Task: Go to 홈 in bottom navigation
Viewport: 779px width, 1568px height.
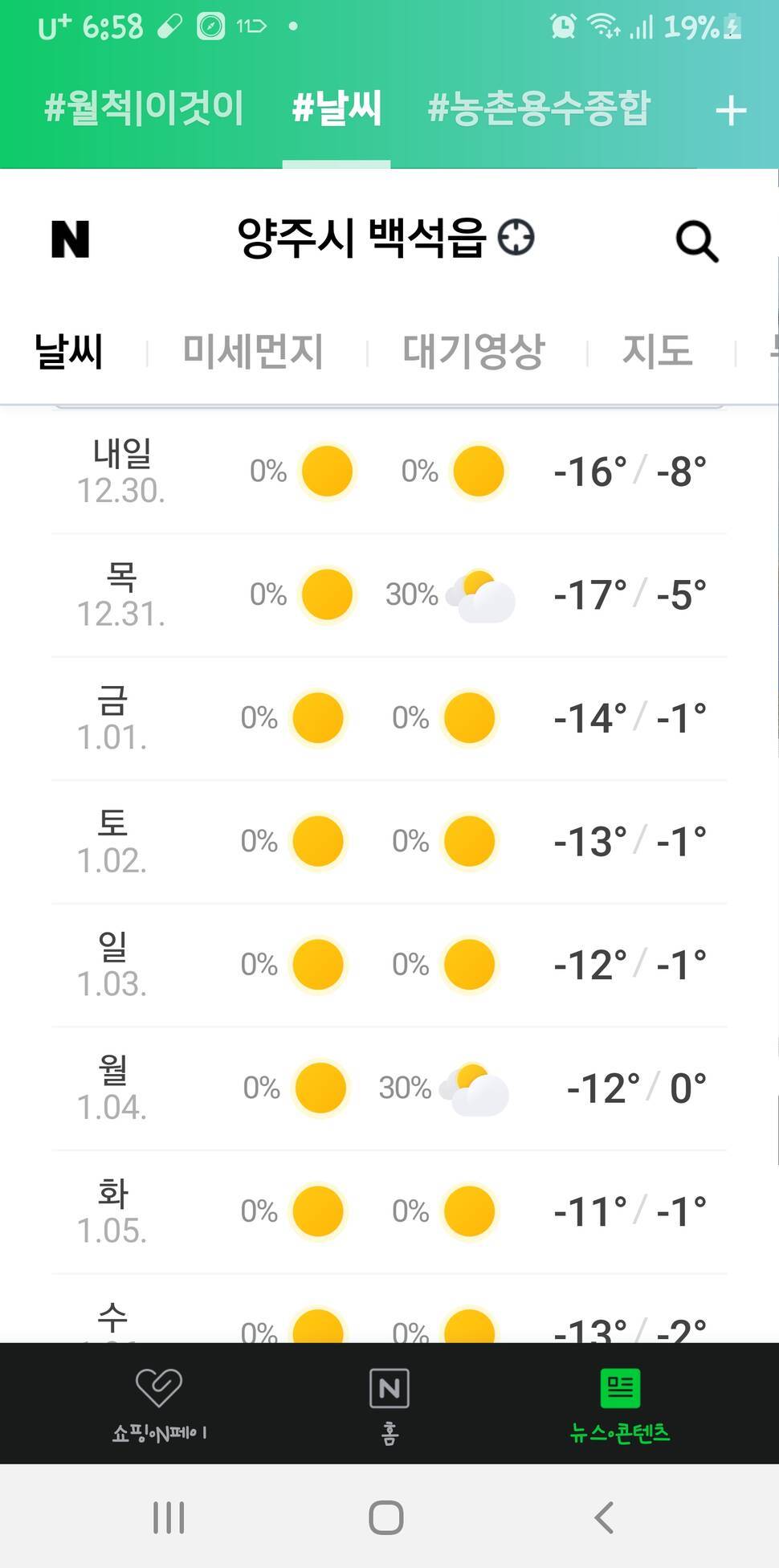Action: [389, 1404]
